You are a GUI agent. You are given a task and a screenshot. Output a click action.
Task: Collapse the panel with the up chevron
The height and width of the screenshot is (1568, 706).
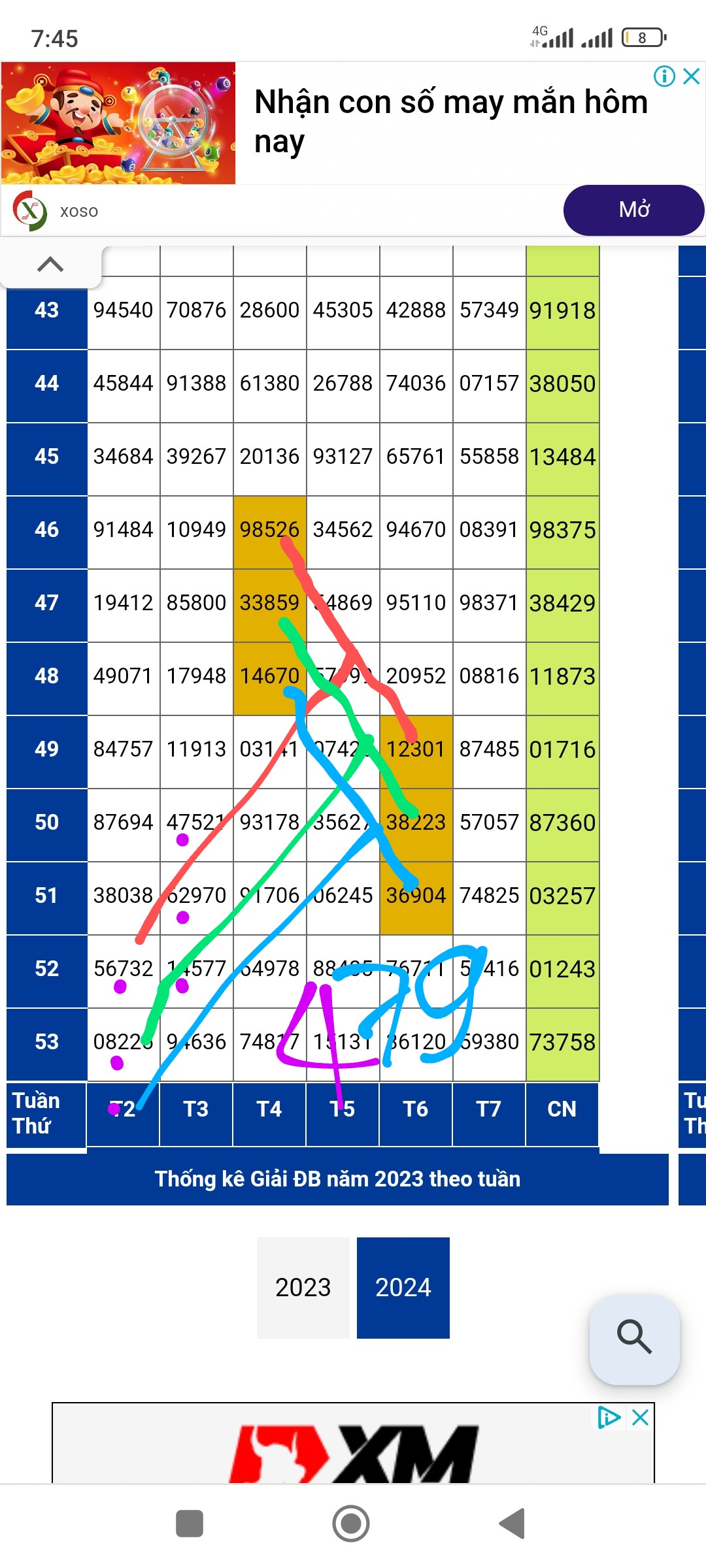pos(50,265)
